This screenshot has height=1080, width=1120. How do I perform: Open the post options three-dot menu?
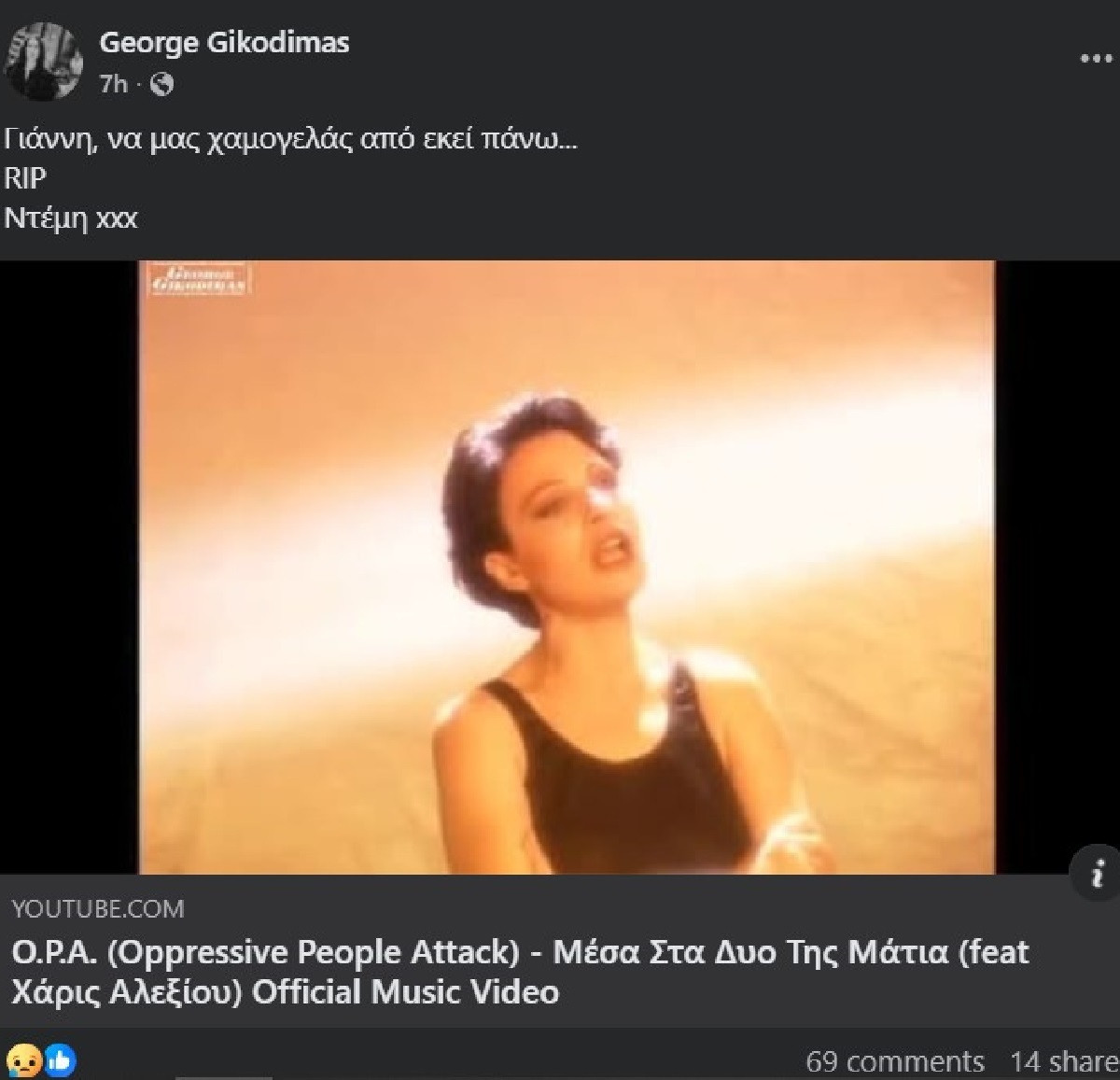point(1095,59)
